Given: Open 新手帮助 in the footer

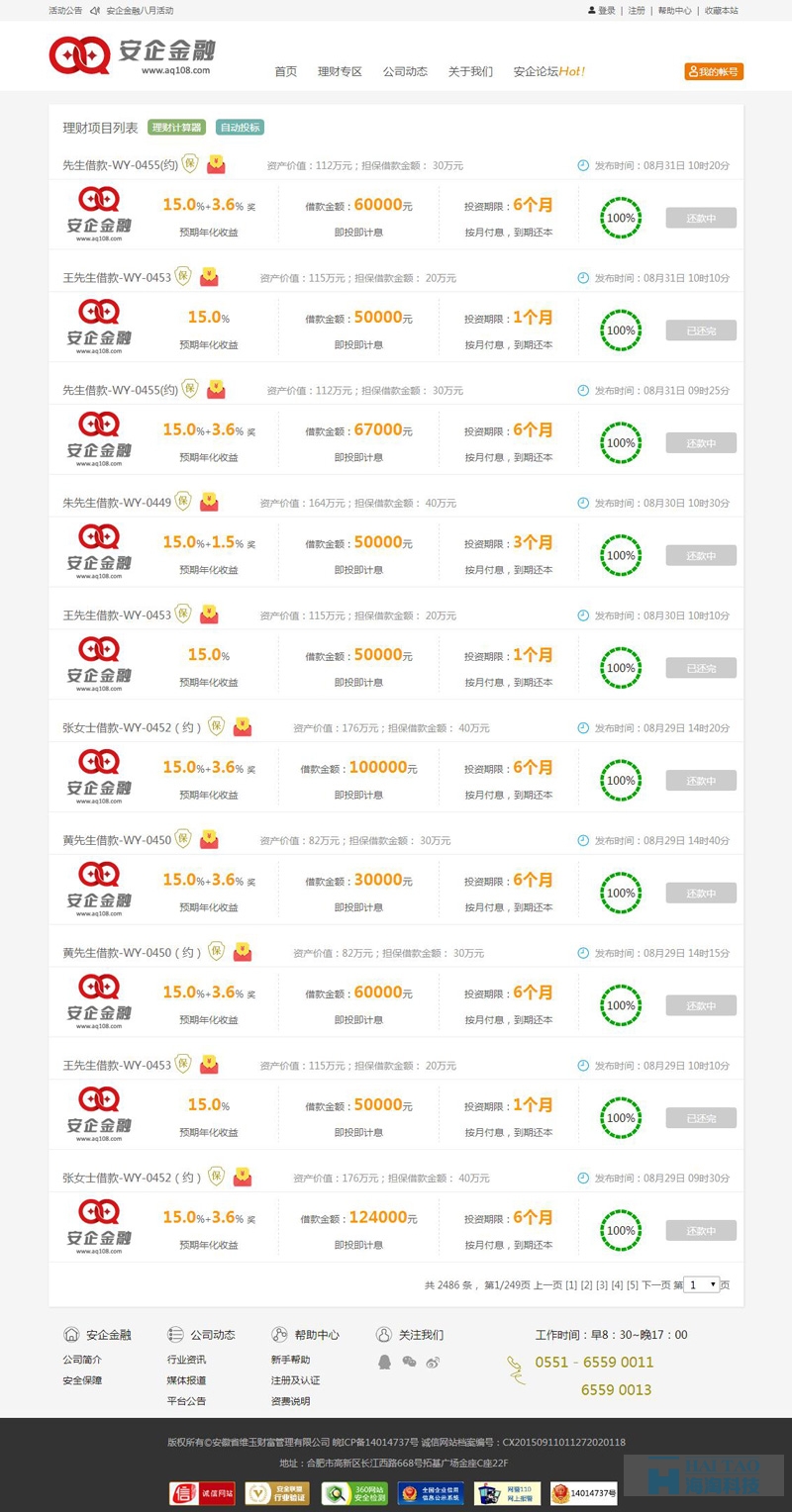Looking at the screenshot, I should [x=290, y=1360].
